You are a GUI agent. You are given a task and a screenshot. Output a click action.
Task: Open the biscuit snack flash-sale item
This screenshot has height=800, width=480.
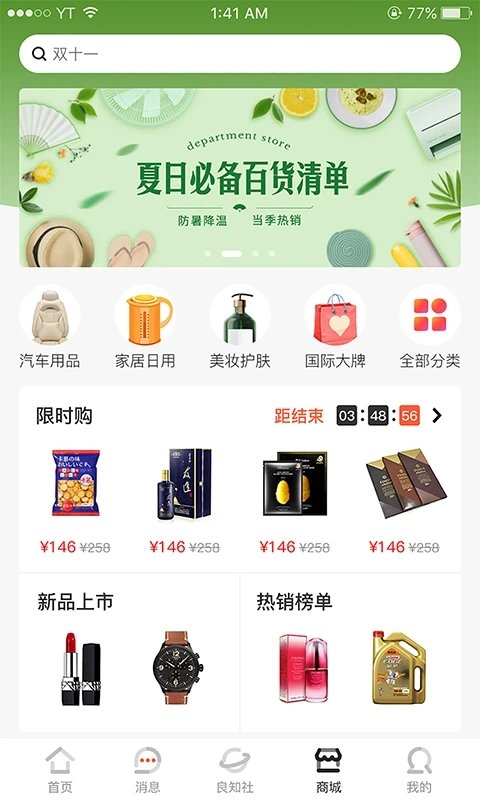pos(75,483)
